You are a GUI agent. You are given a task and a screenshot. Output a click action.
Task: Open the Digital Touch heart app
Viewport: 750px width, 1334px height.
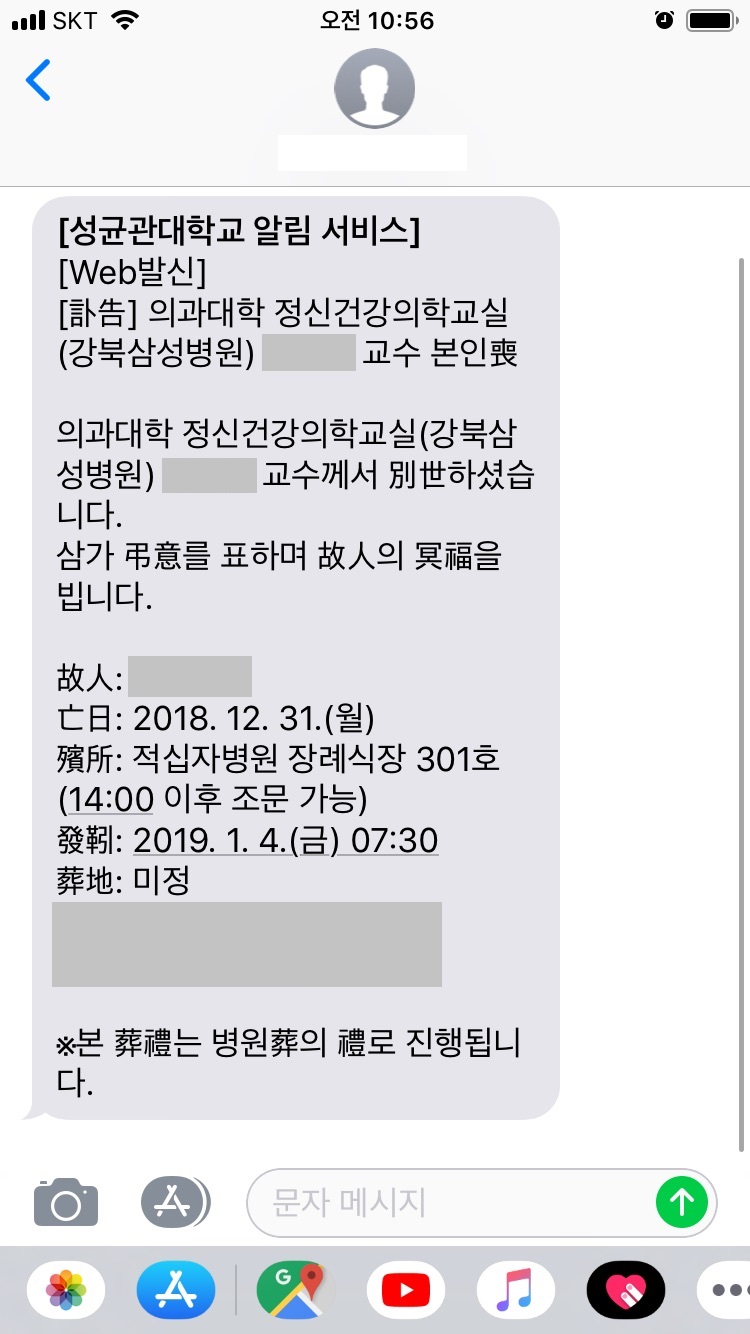point(626,1290)
